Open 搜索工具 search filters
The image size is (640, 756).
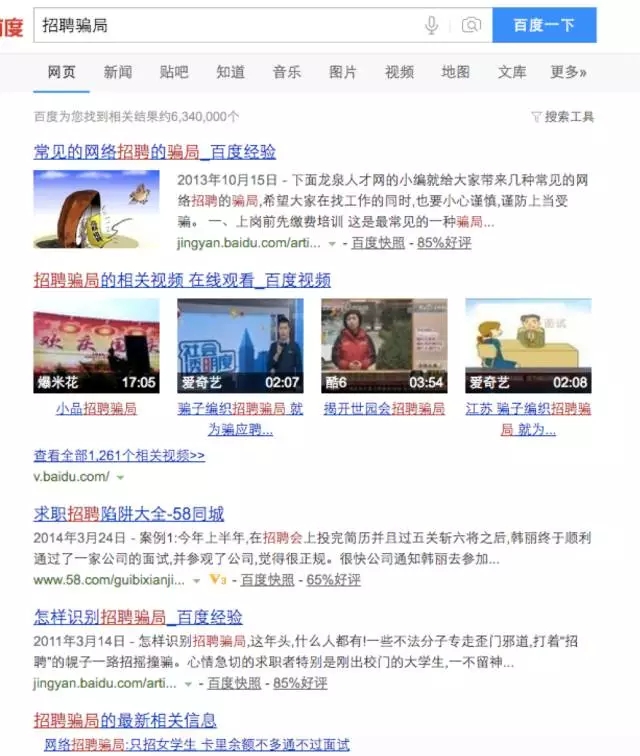tap(562, 117)
